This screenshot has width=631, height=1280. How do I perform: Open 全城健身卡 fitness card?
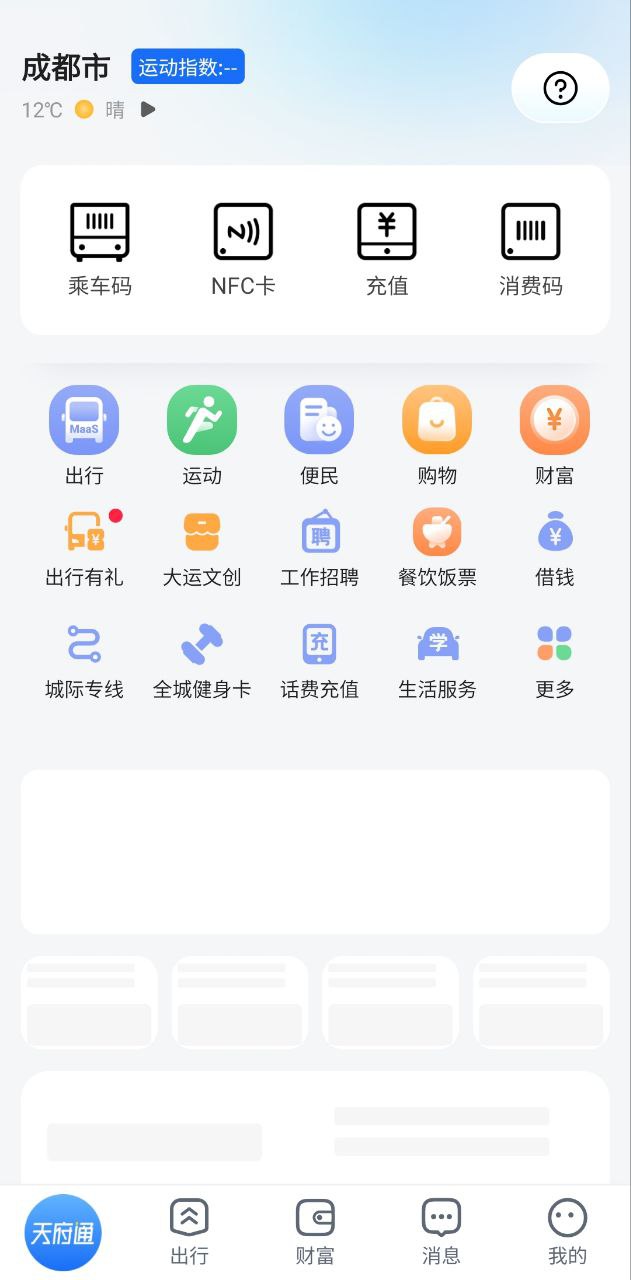[x=202, y=660]
